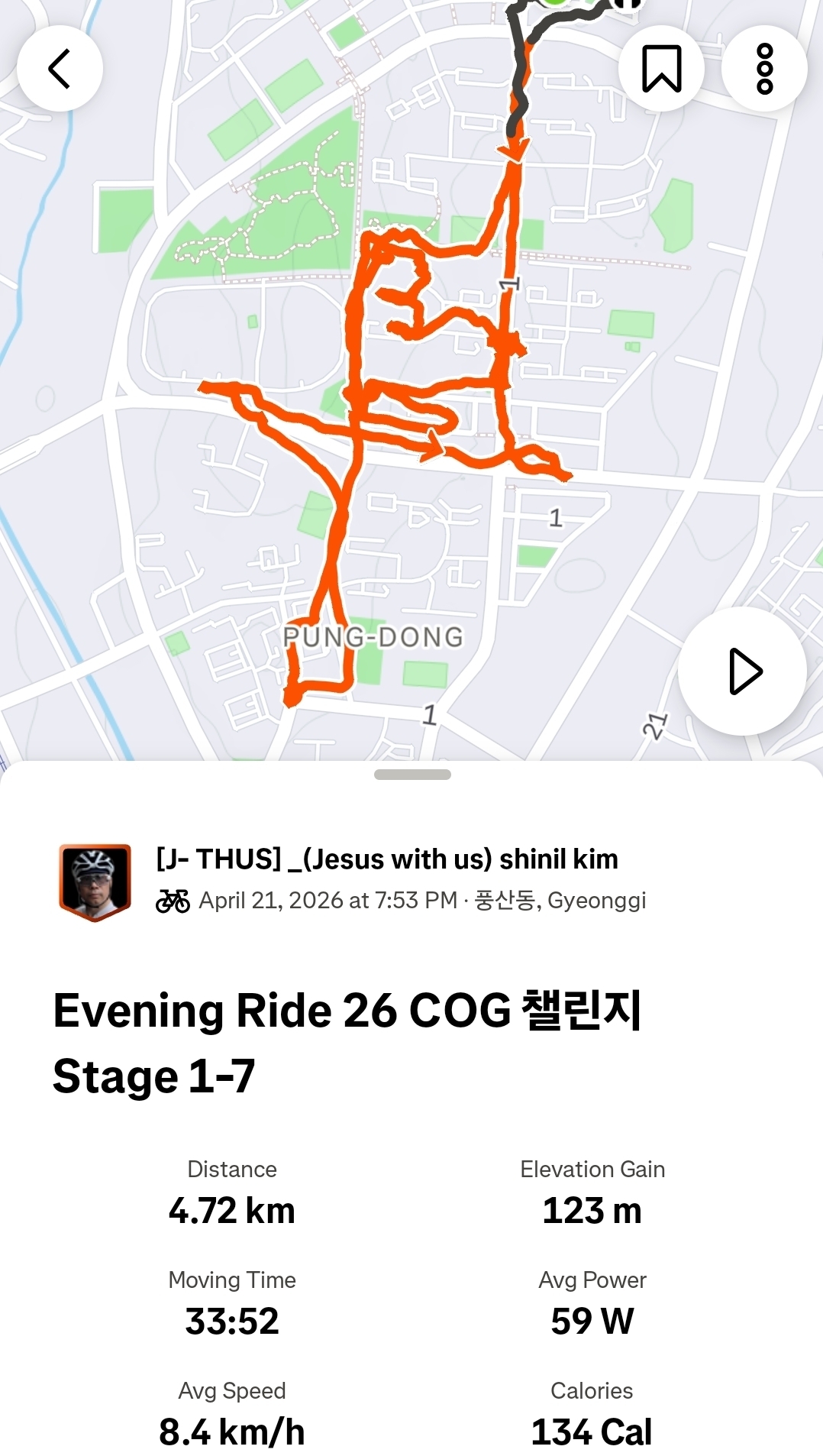Viewport: 823px width, 1456px height.
Task: Go back using the top-left arrow
Action: pos(60,69)
